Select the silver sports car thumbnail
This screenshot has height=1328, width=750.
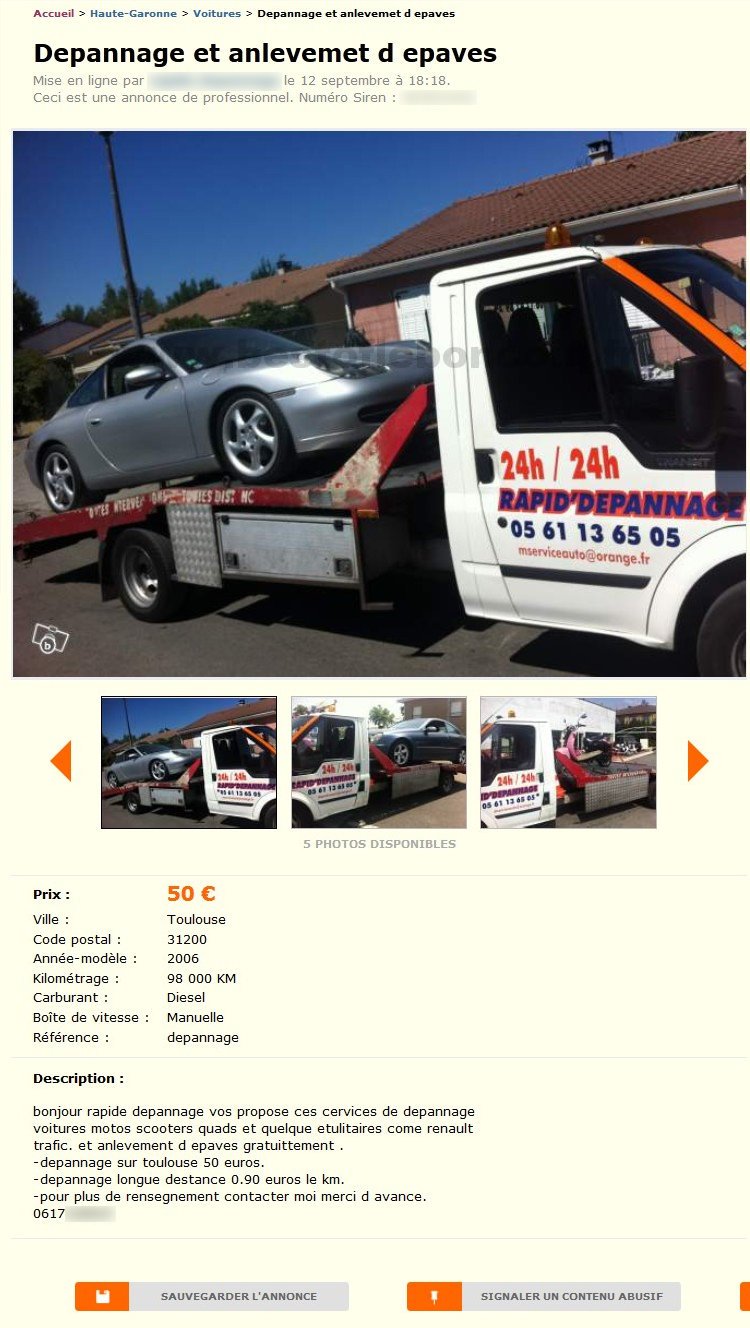(189, 763)
